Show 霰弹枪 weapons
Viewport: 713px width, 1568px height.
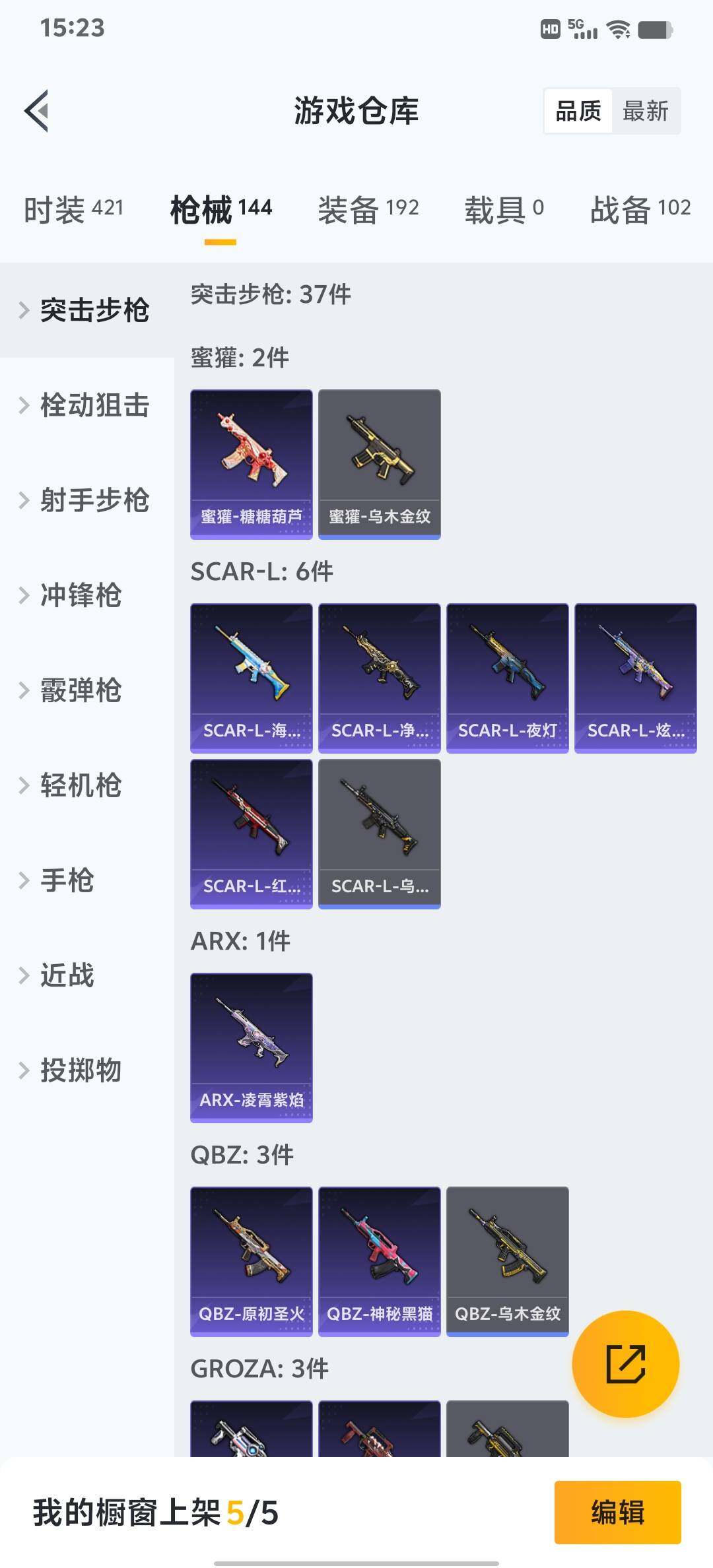click(x=81, y=690)
